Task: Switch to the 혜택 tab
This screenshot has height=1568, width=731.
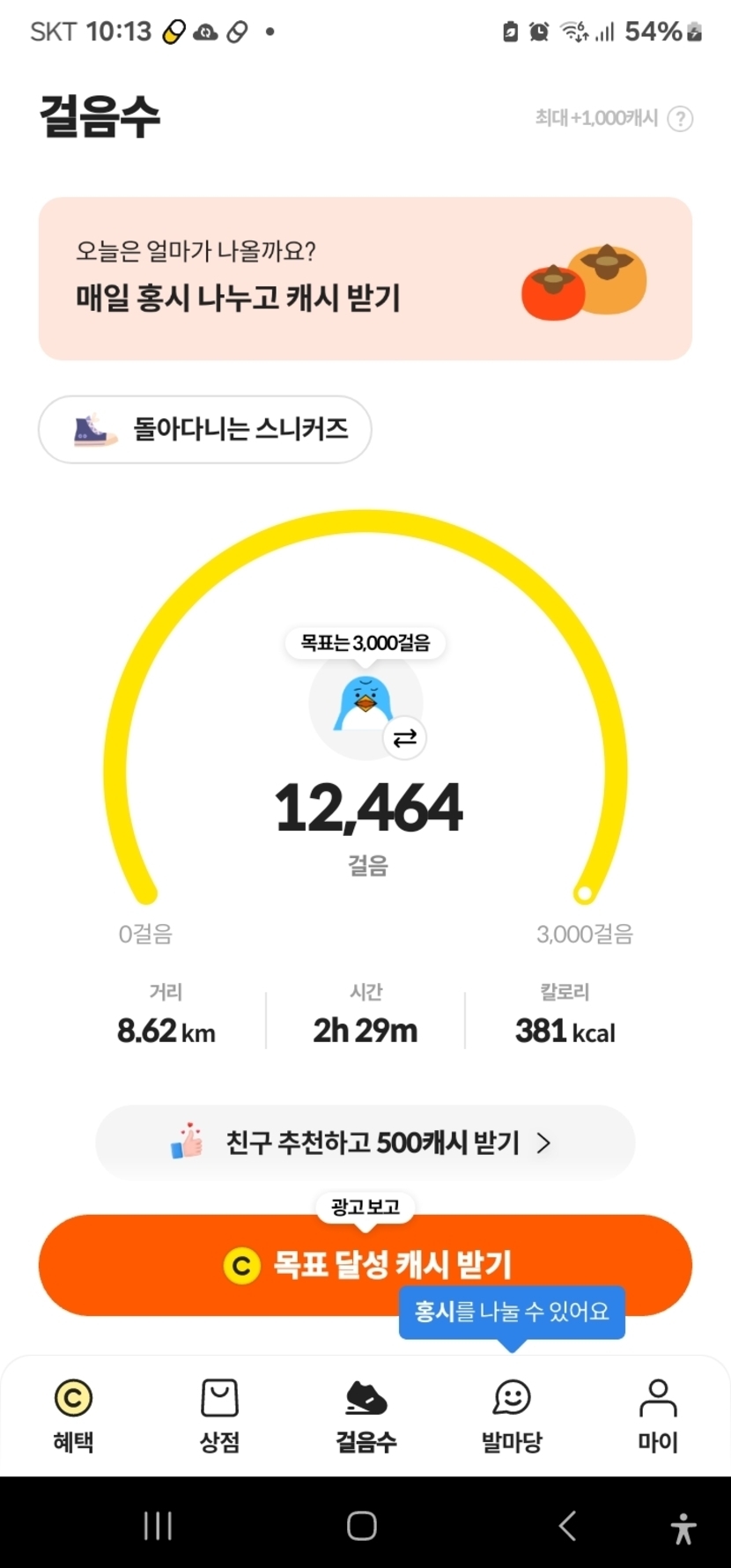Action: coord(73,1415)
